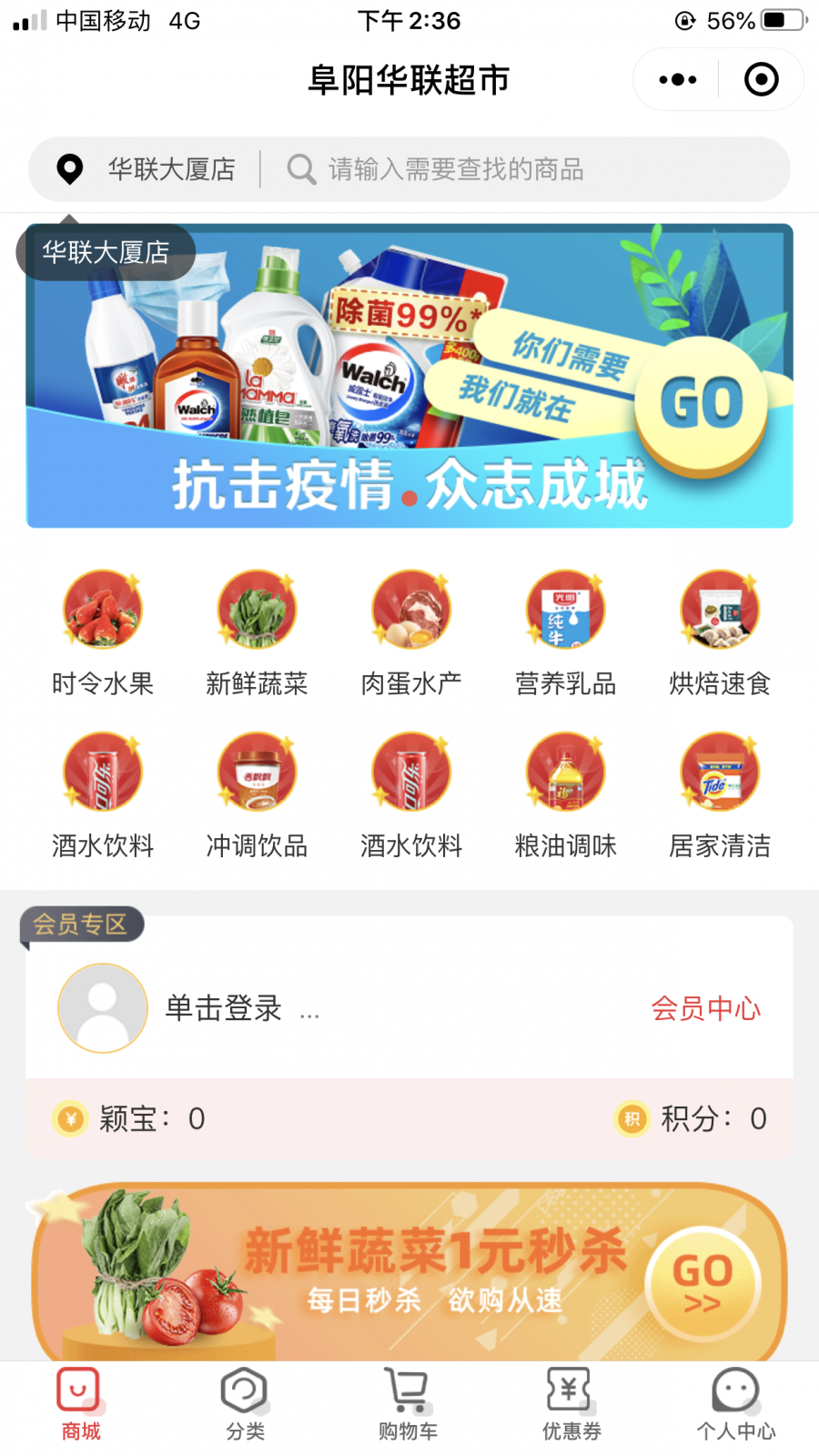Tap the product search field
The image size is (819, 1456).
[528, 169]
